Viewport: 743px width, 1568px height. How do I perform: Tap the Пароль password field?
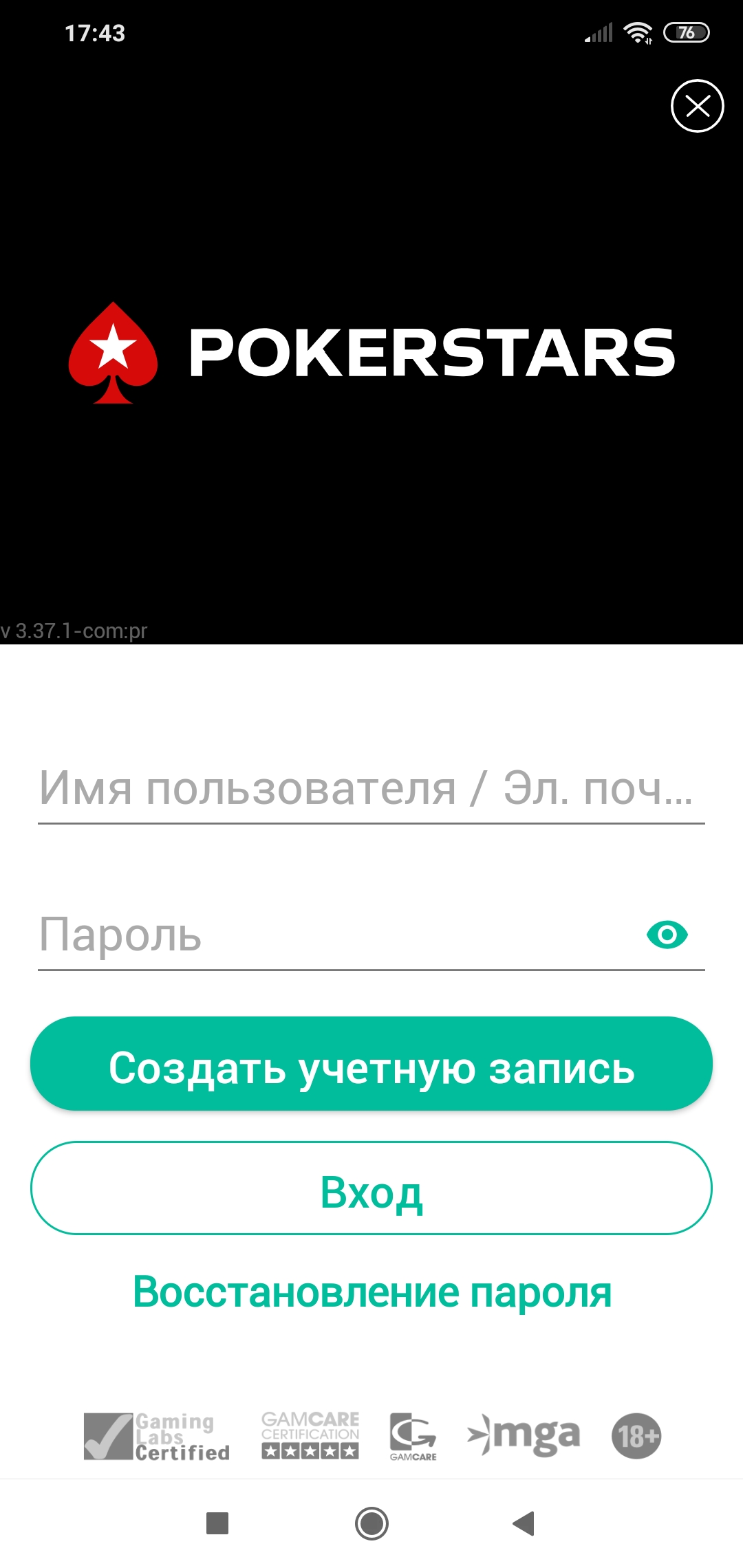[x=337, y=935]
